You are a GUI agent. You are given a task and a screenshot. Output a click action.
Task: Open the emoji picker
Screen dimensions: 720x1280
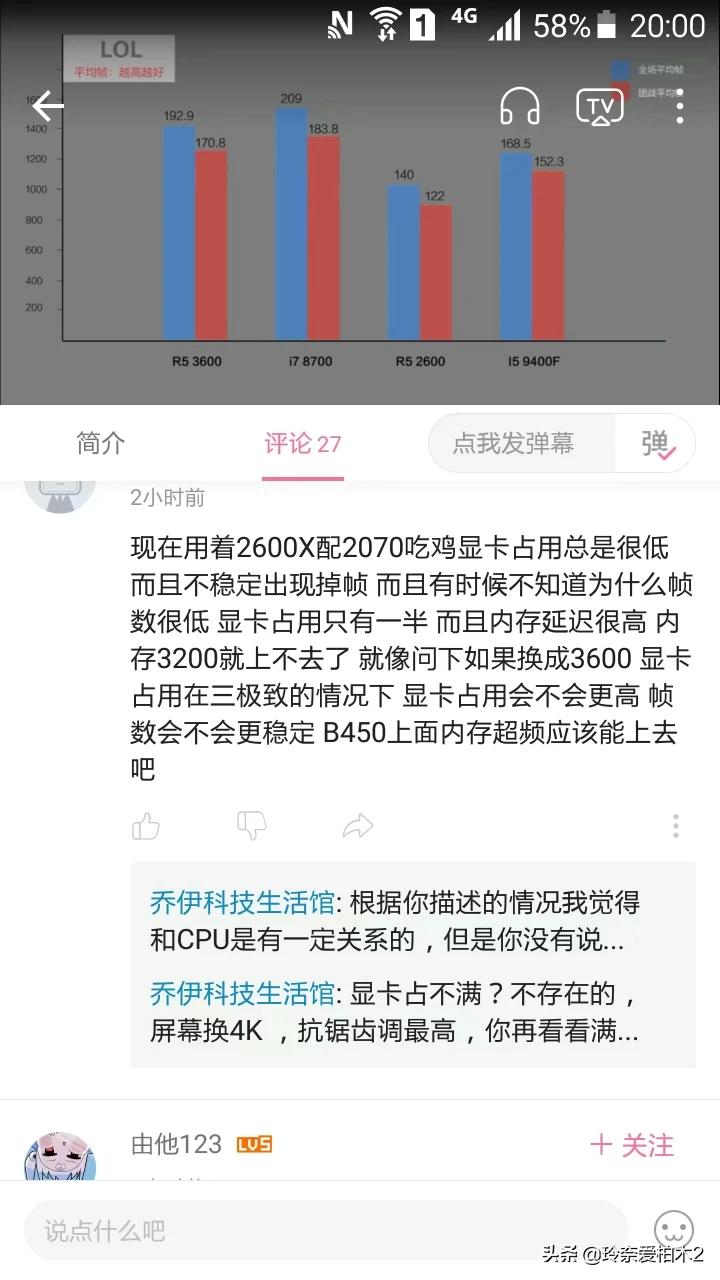[674, 1231]
